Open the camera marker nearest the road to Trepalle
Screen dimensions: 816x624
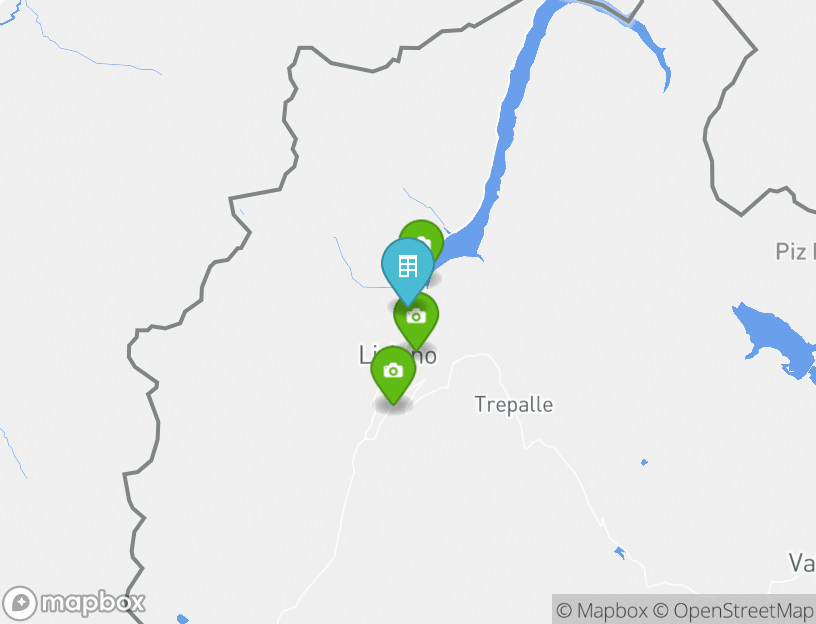393,371
